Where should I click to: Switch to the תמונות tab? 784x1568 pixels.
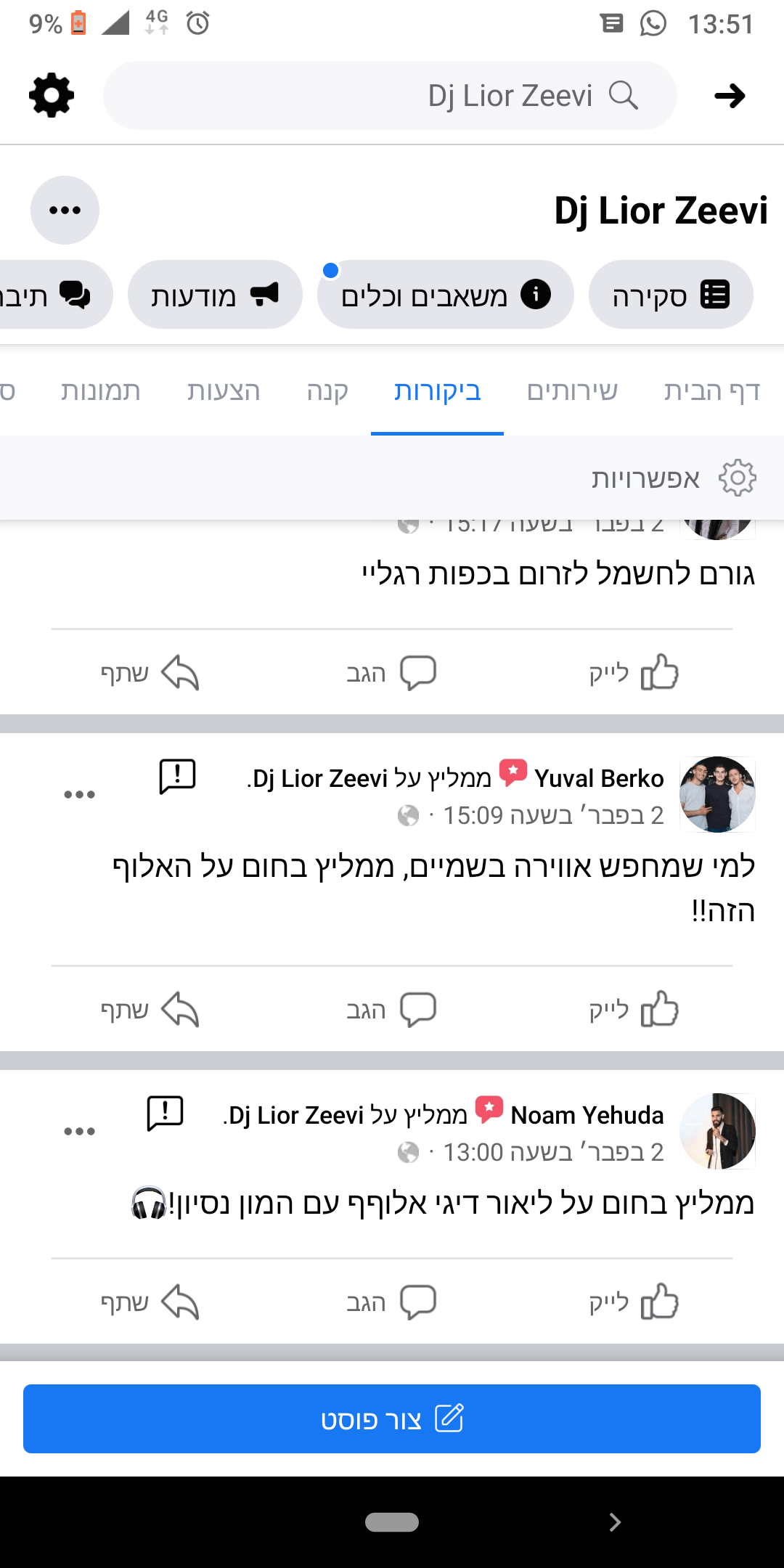(101, 391)
